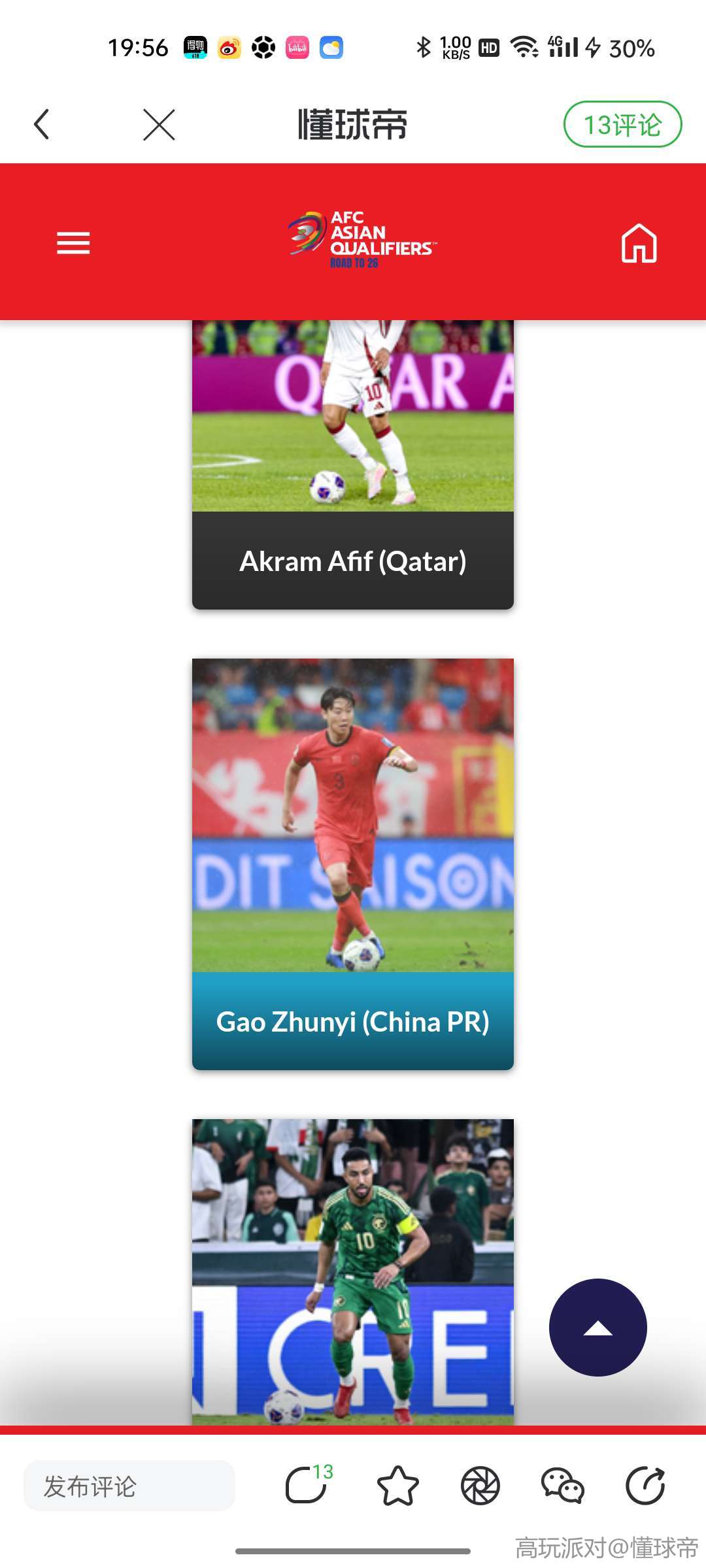Viewport: 706px width, 1568px height.
Task: Open the share arrow icon
Action: pos(645,1486)
